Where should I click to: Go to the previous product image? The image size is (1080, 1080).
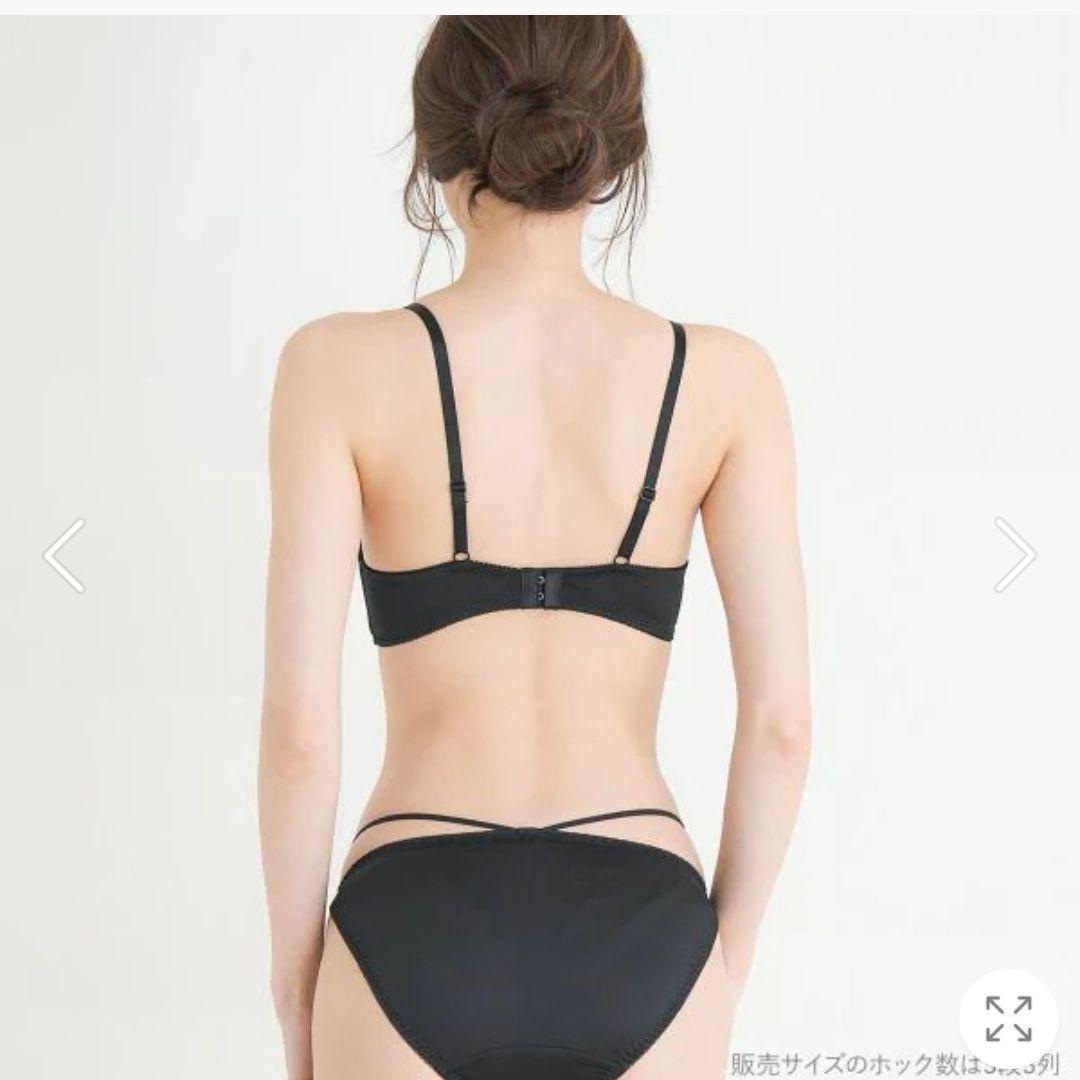(64, 555)
